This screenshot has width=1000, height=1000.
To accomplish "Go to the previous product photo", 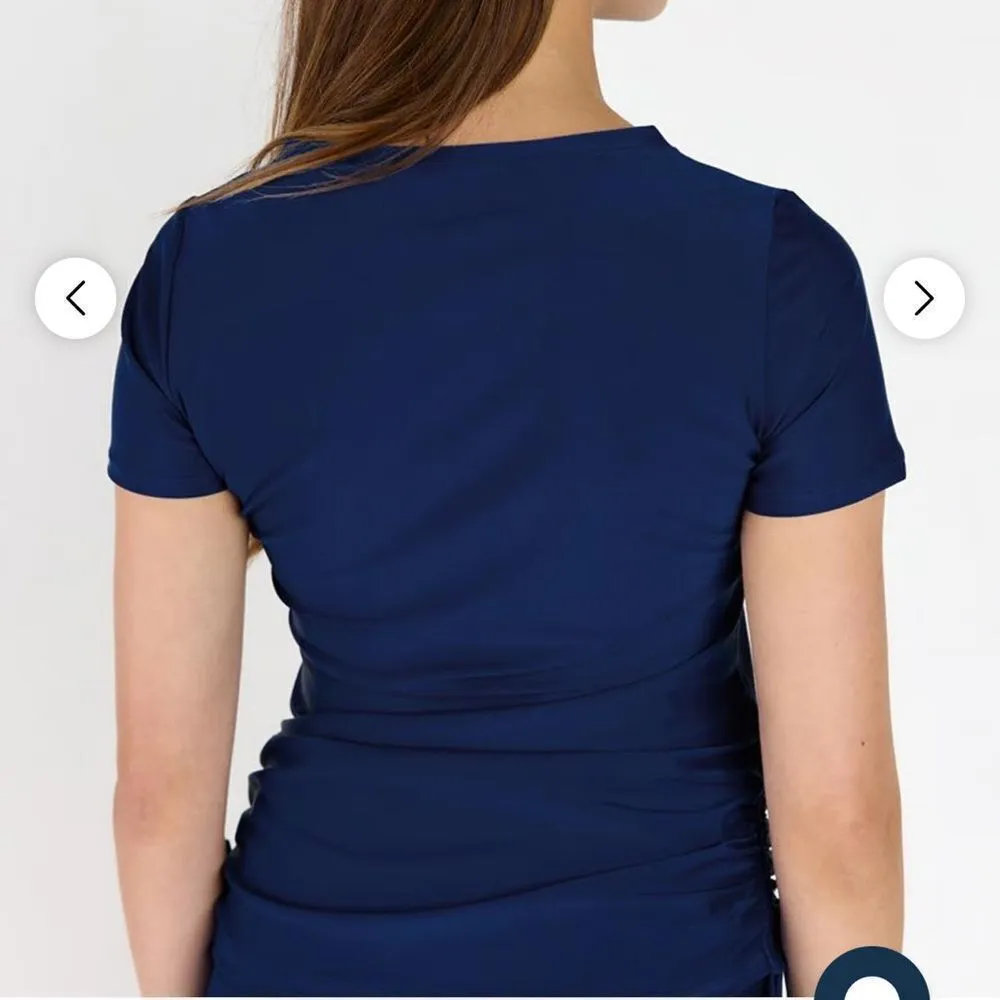I will point(75,298).
